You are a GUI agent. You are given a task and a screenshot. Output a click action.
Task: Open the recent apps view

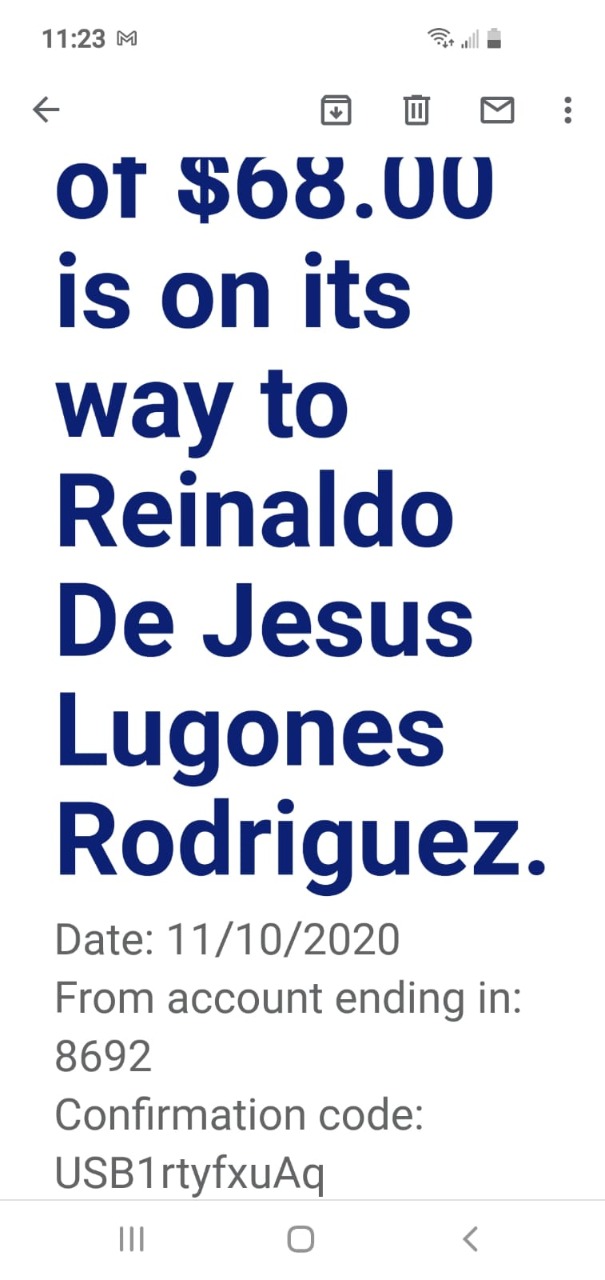click(x=131, y=1239)
